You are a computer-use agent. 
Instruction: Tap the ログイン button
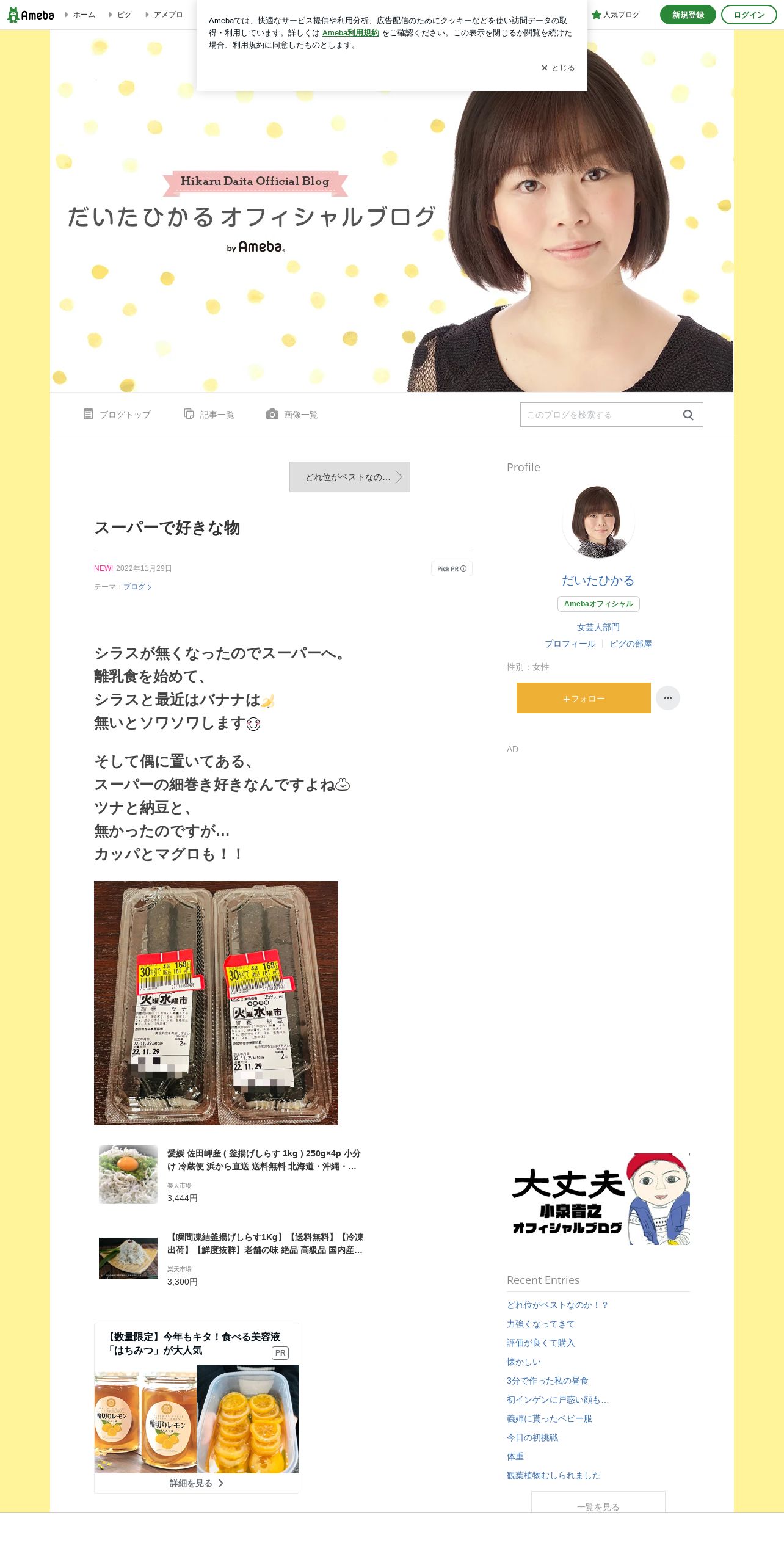click(x=749, y=15)
